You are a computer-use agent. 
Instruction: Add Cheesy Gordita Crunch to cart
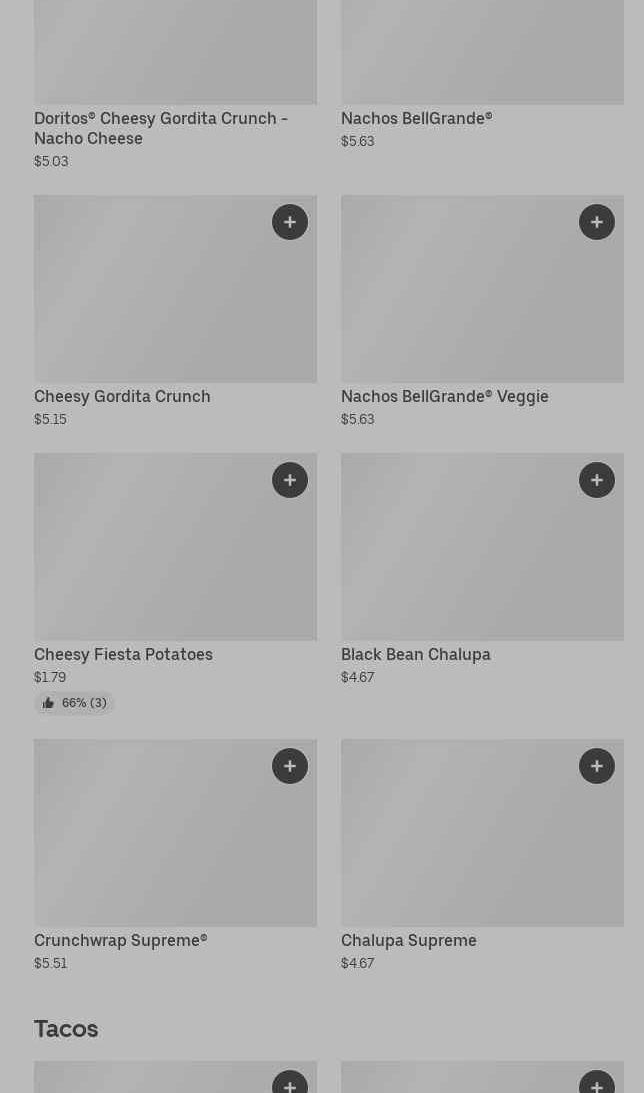coord(290,222)
